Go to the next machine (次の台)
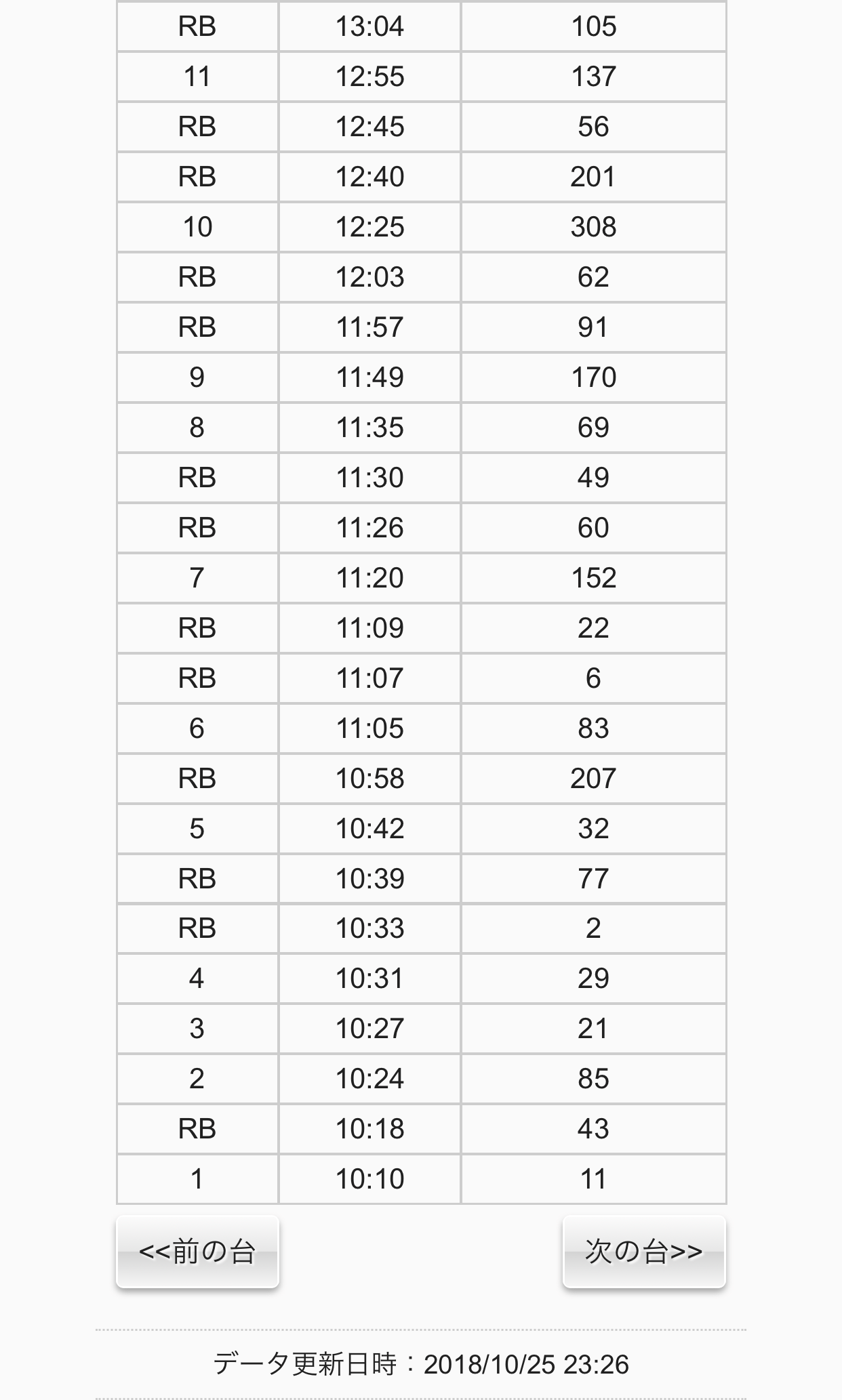842x1400 pixels. [x=644, y=1251]
